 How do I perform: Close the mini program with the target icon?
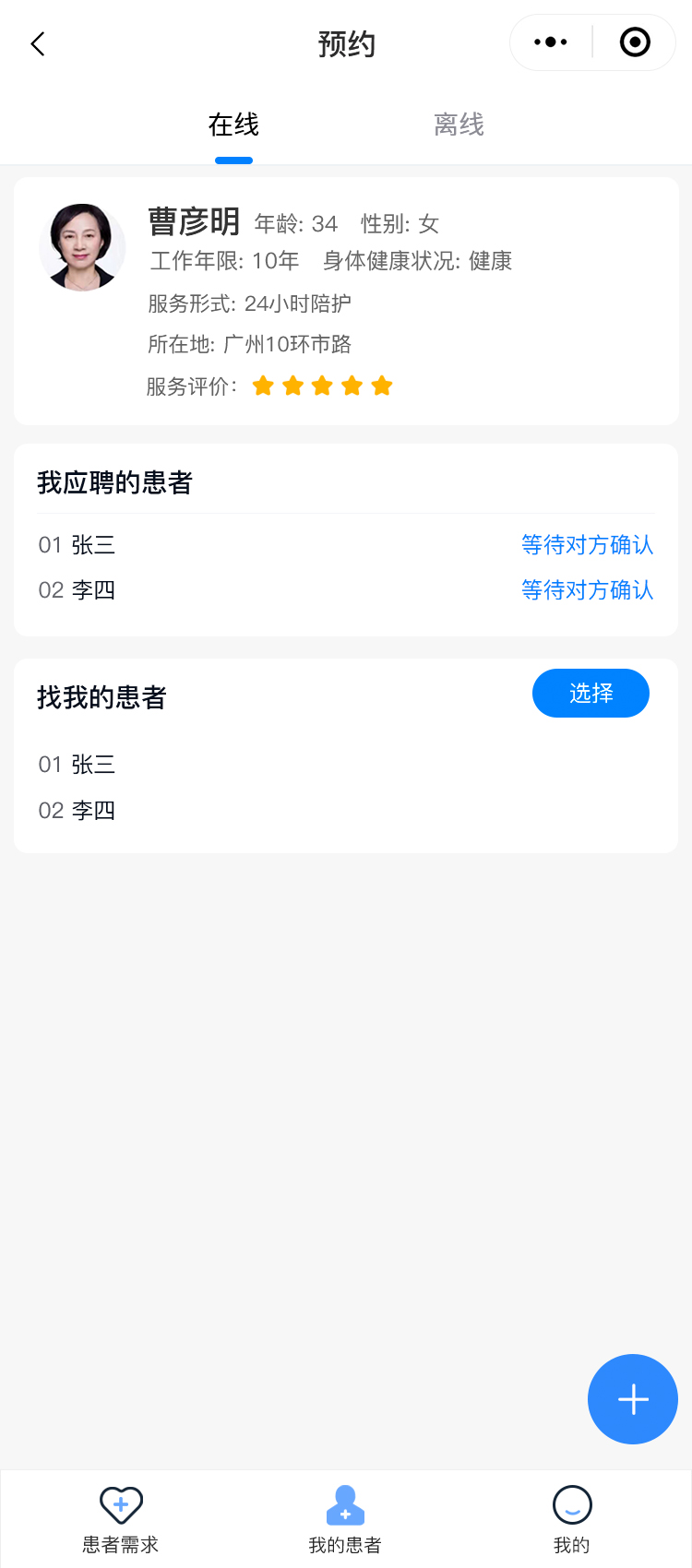click(x=635, y=42)
